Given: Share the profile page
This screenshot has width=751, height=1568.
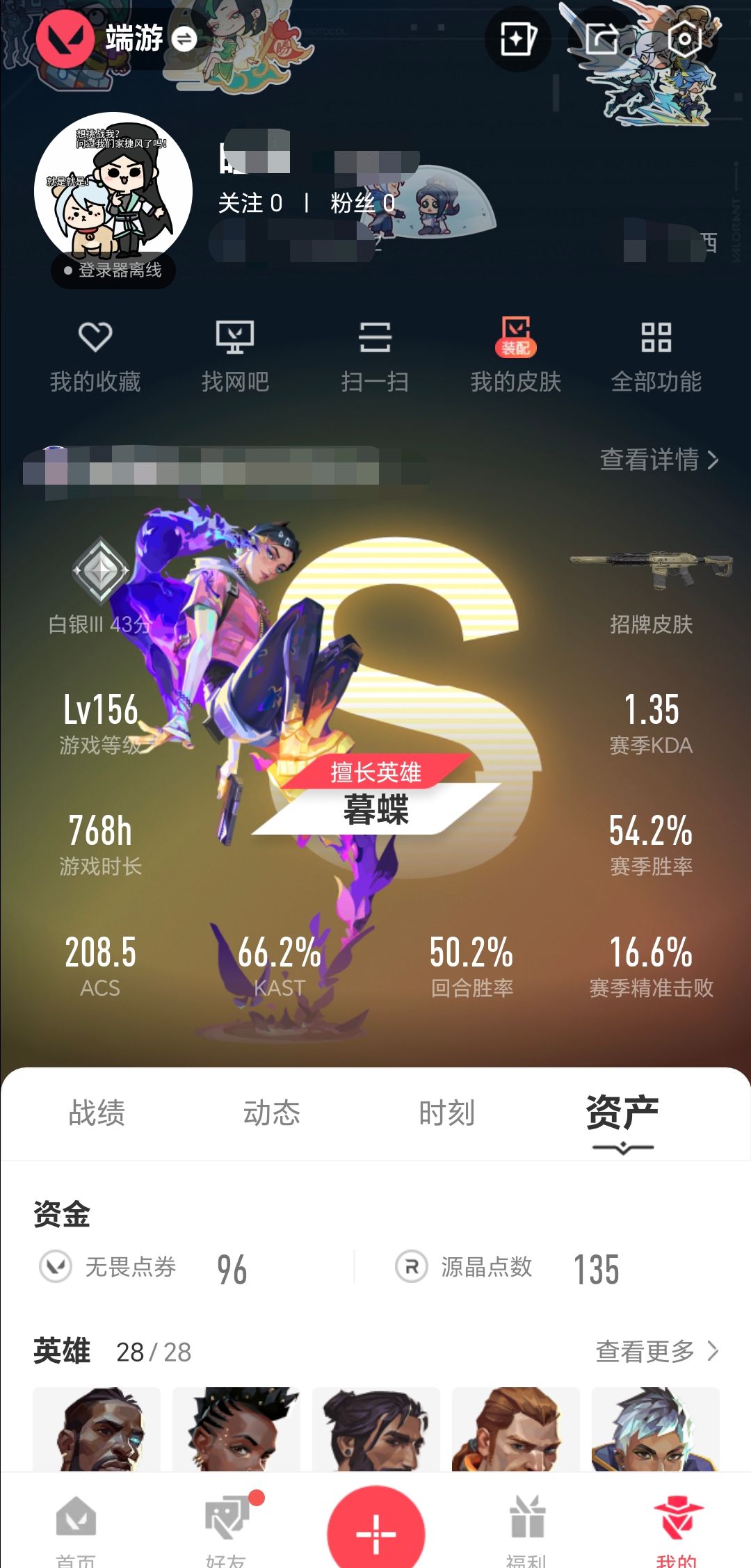Looking at the screenshot, I should coord(601,39).
